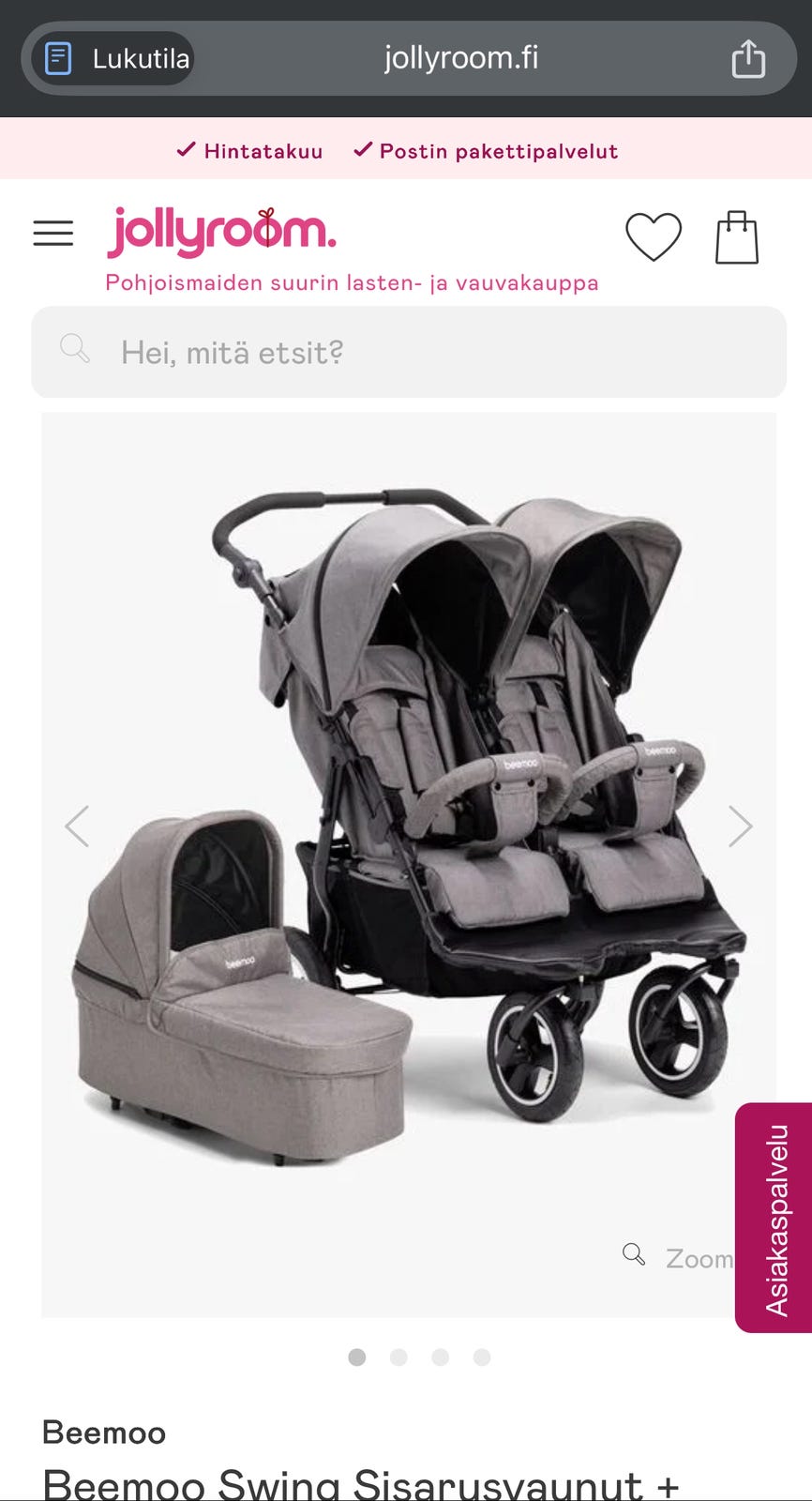812x1501 pixels.
Task: Open the Asiakaspalvelu customer service tab
Action: click(x=775, y=1218)
